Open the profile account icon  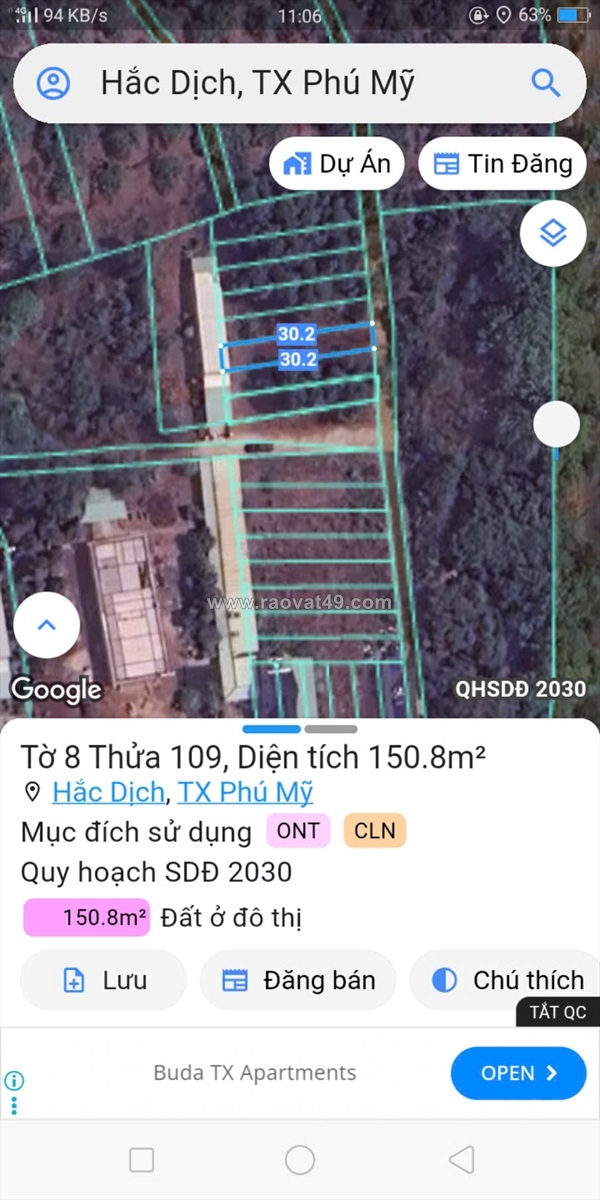pyautogui.click(x=53, y=83)
